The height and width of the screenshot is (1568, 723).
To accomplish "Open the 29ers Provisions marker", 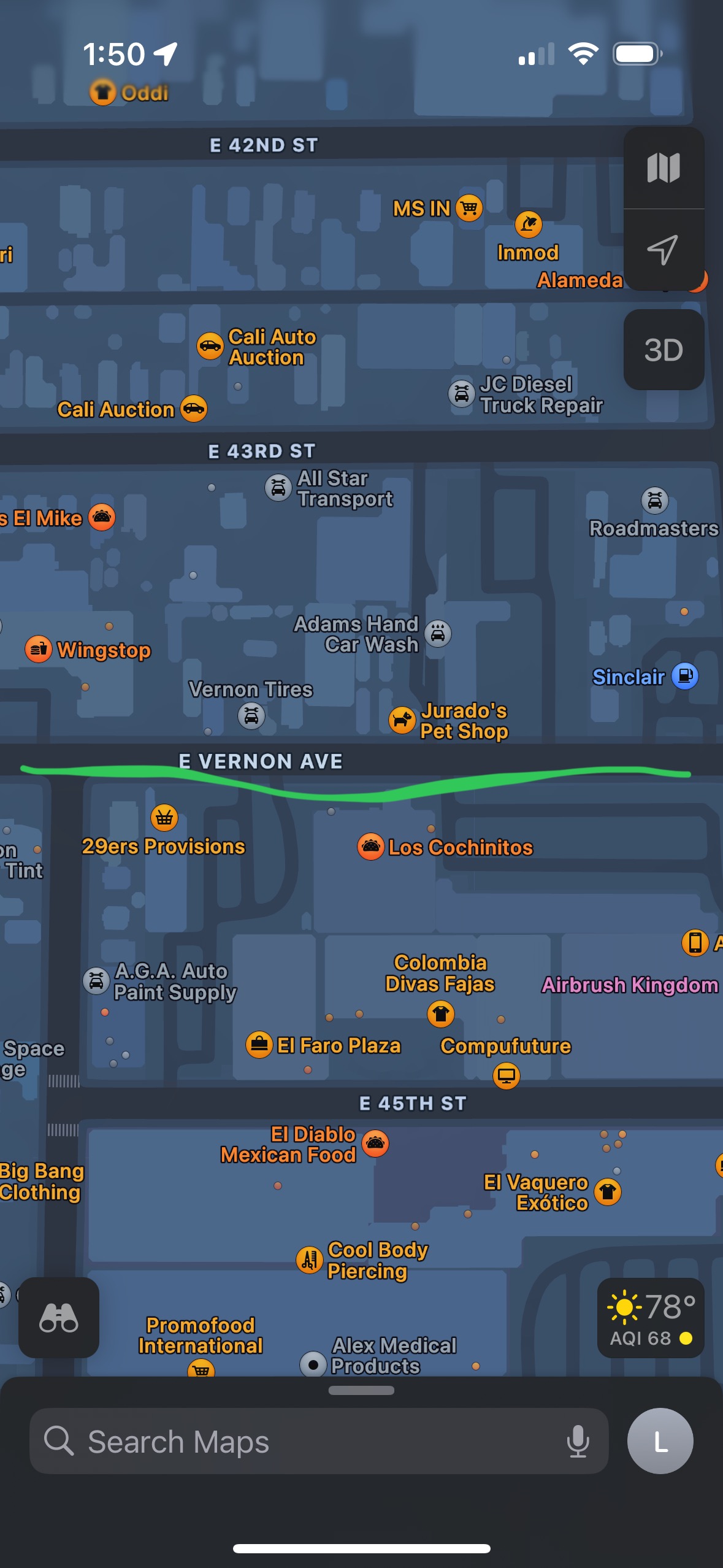I will 164,818.
